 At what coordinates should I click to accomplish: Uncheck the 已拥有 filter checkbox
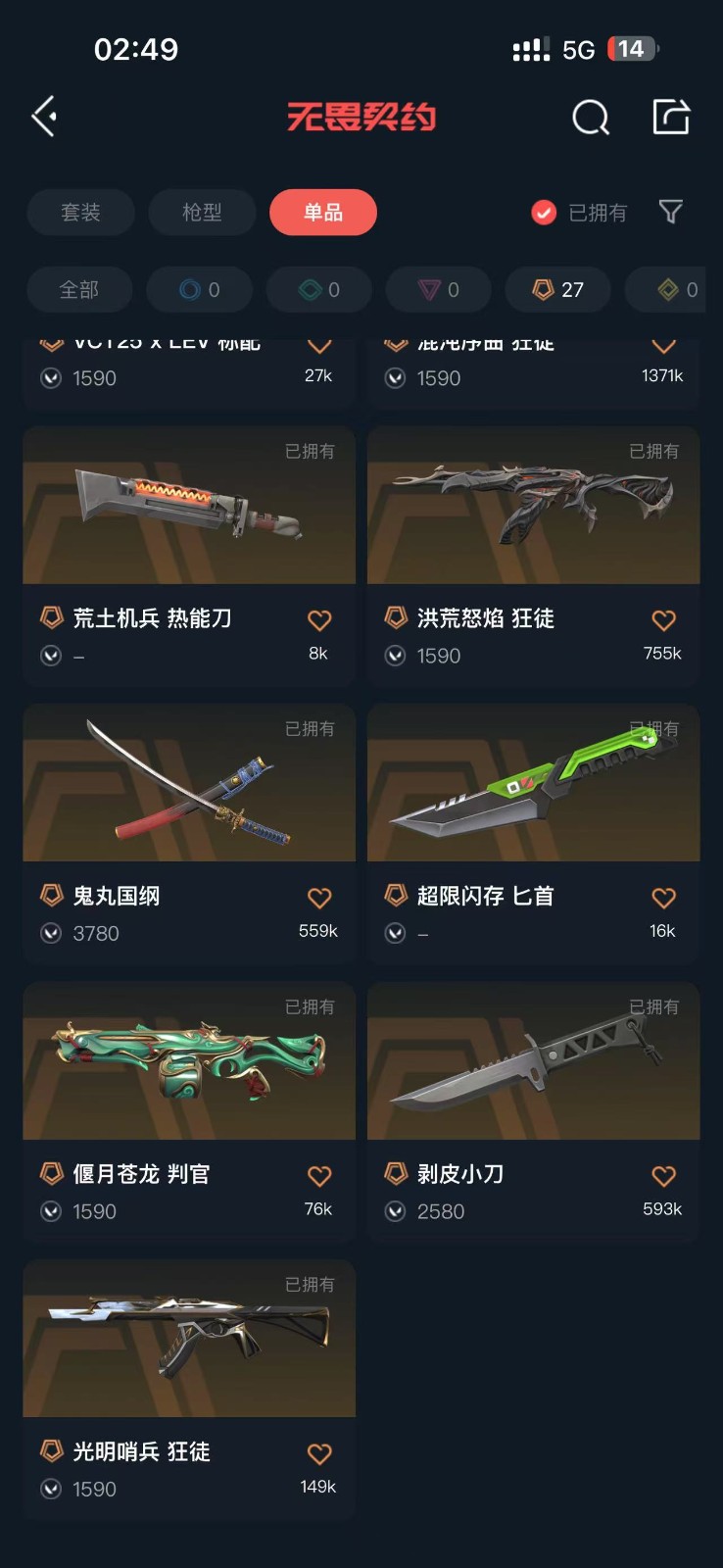tap(544, 213)
